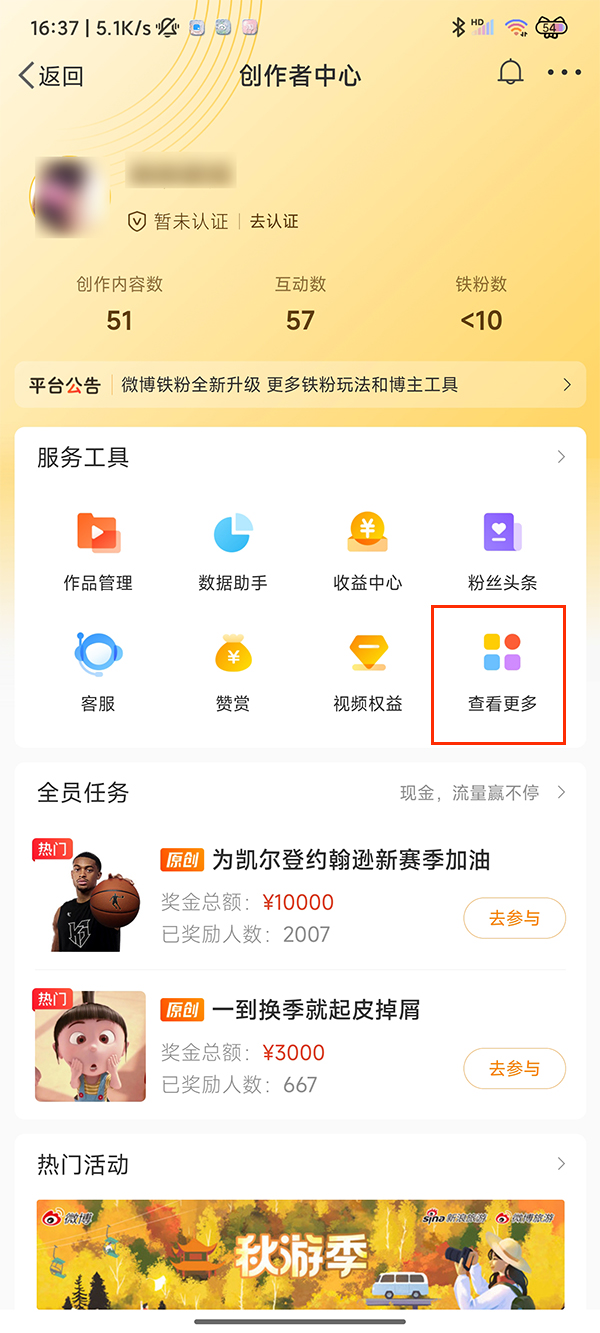View 铁粉数 details
The width and height of the screenshot is (600, 1333).
point(481,305)
